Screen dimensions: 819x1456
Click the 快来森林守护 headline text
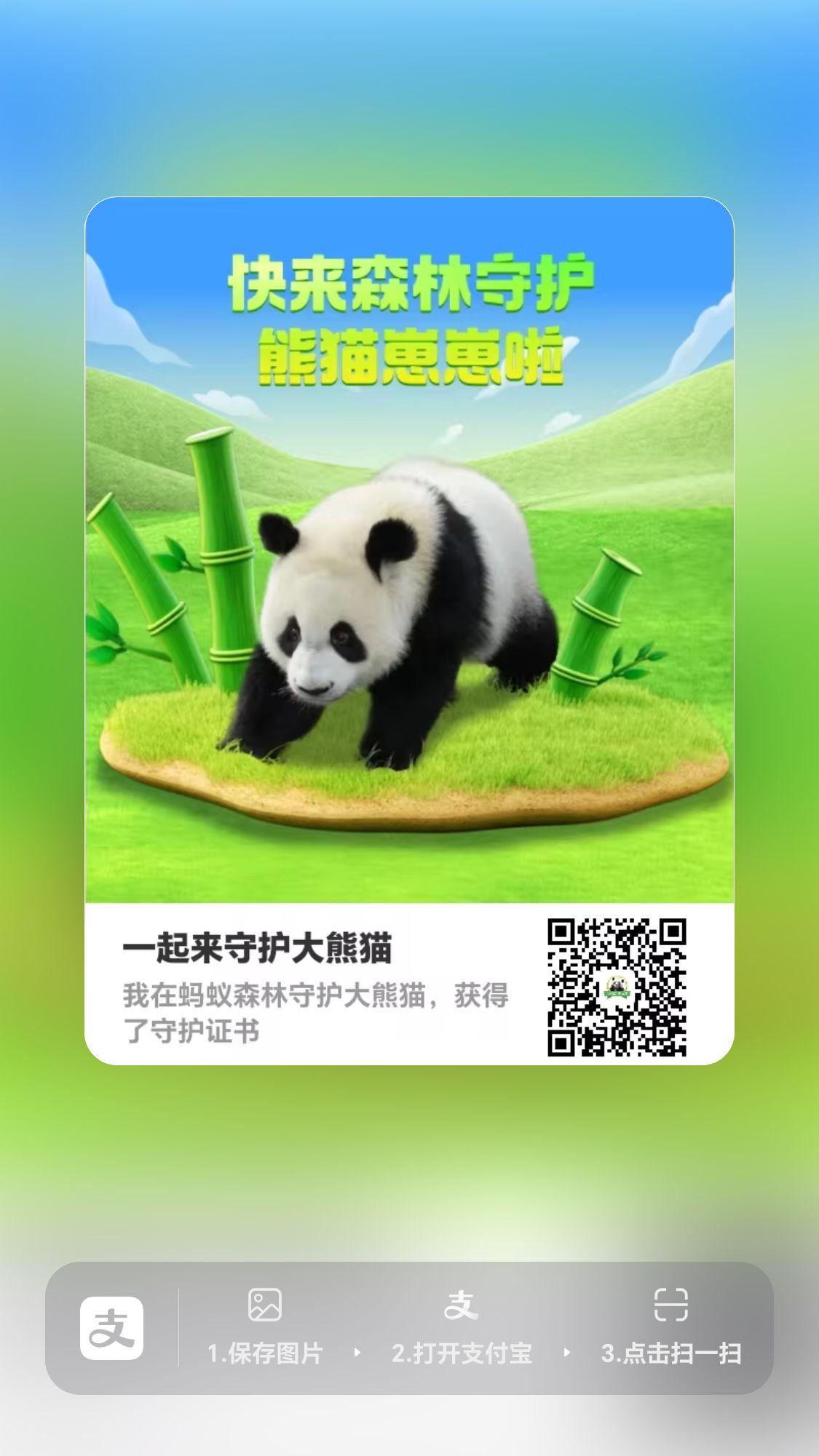click(412, 284)
